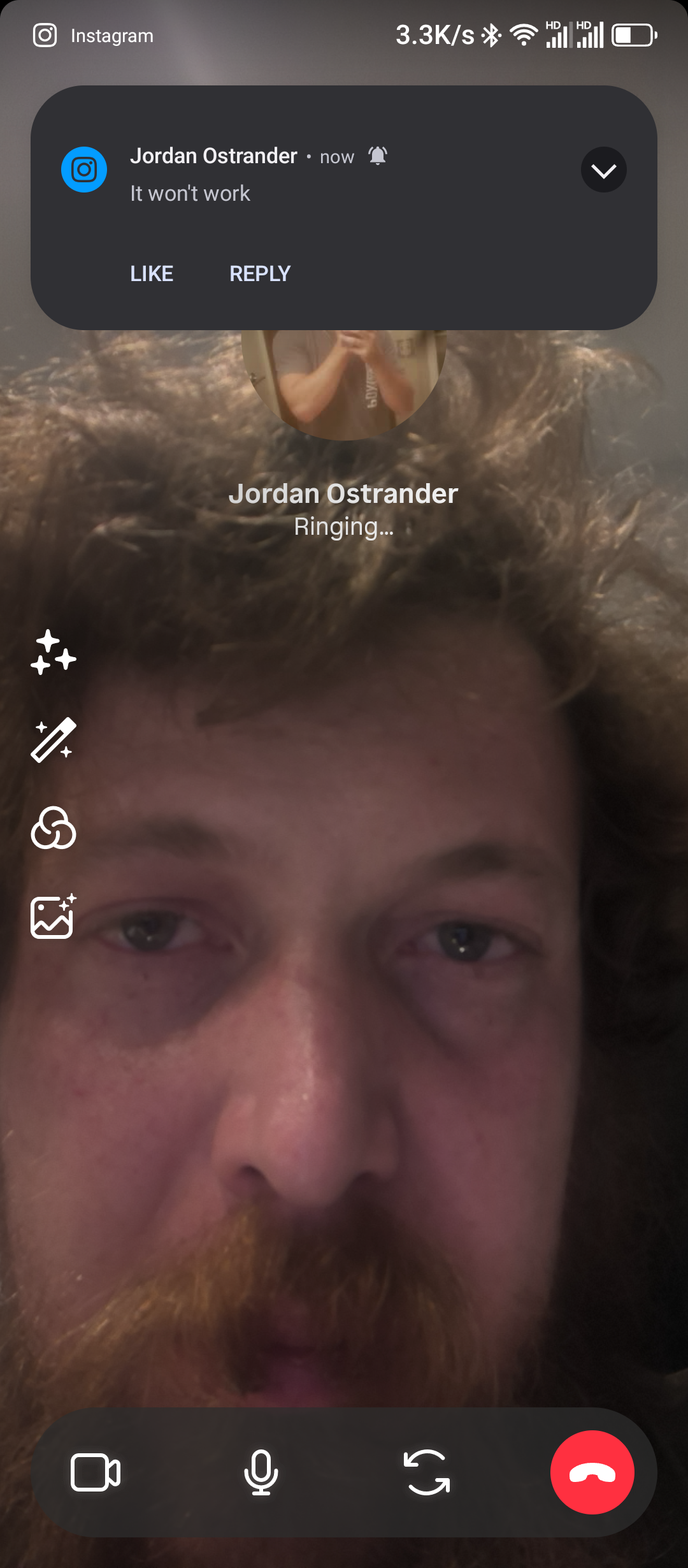Tap LIKE on Jordan Ostrander's notification
This screenshot has width=688, height=1568.
coord(152,273)
